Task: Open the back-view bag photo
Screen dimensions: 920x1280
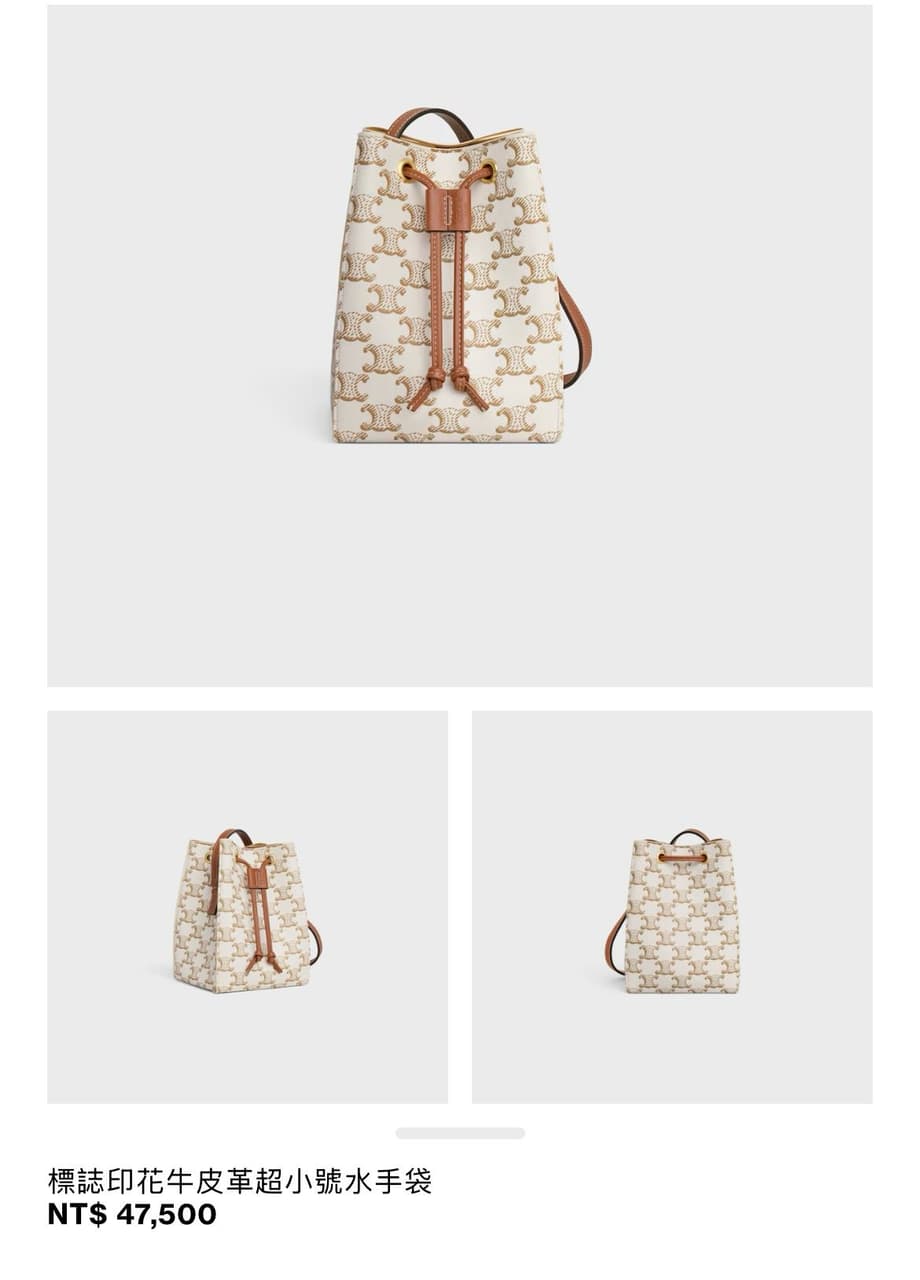Action: (672, 907)
